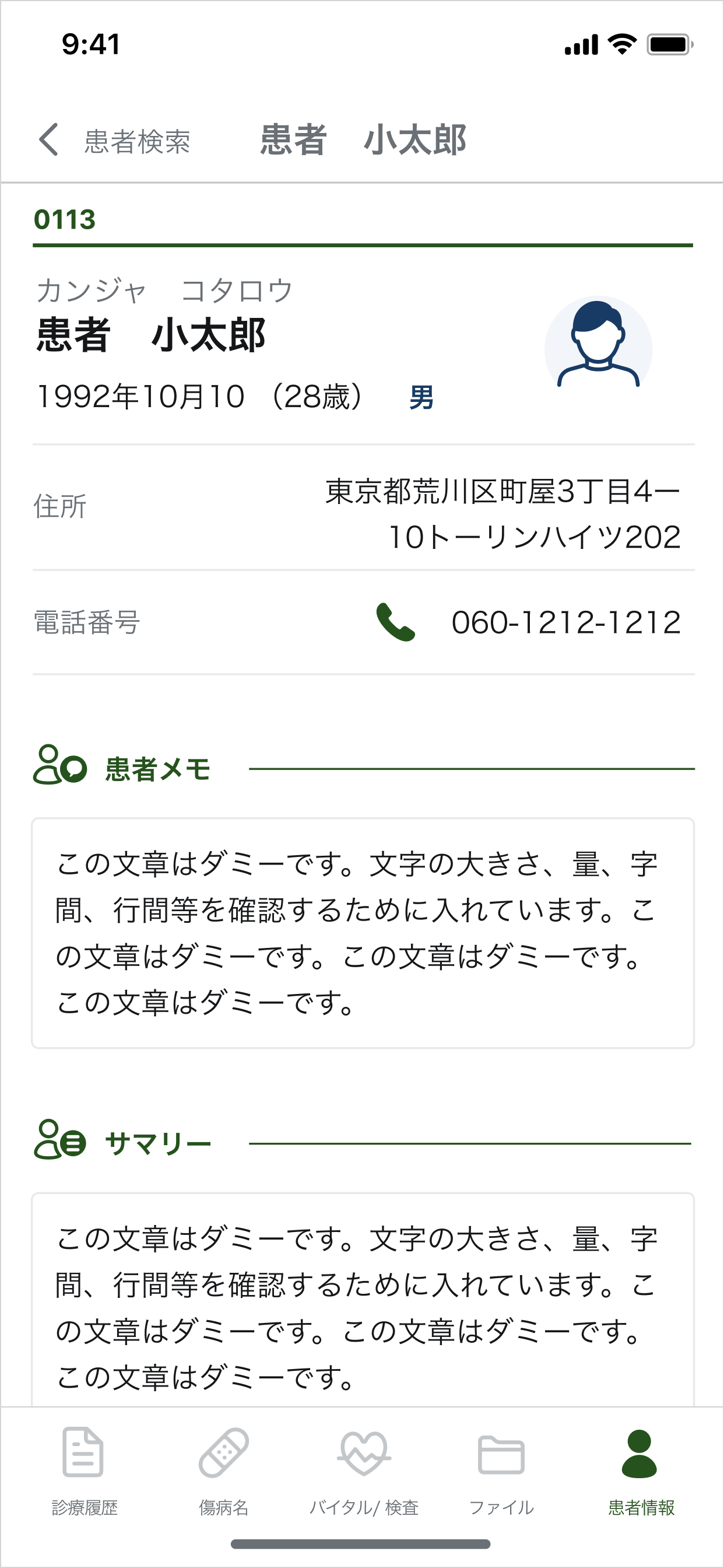Viewport: 724px width, 1568px height.
Task: Call the phone number 060-1212-1212
Action: [x=396, y=622]
